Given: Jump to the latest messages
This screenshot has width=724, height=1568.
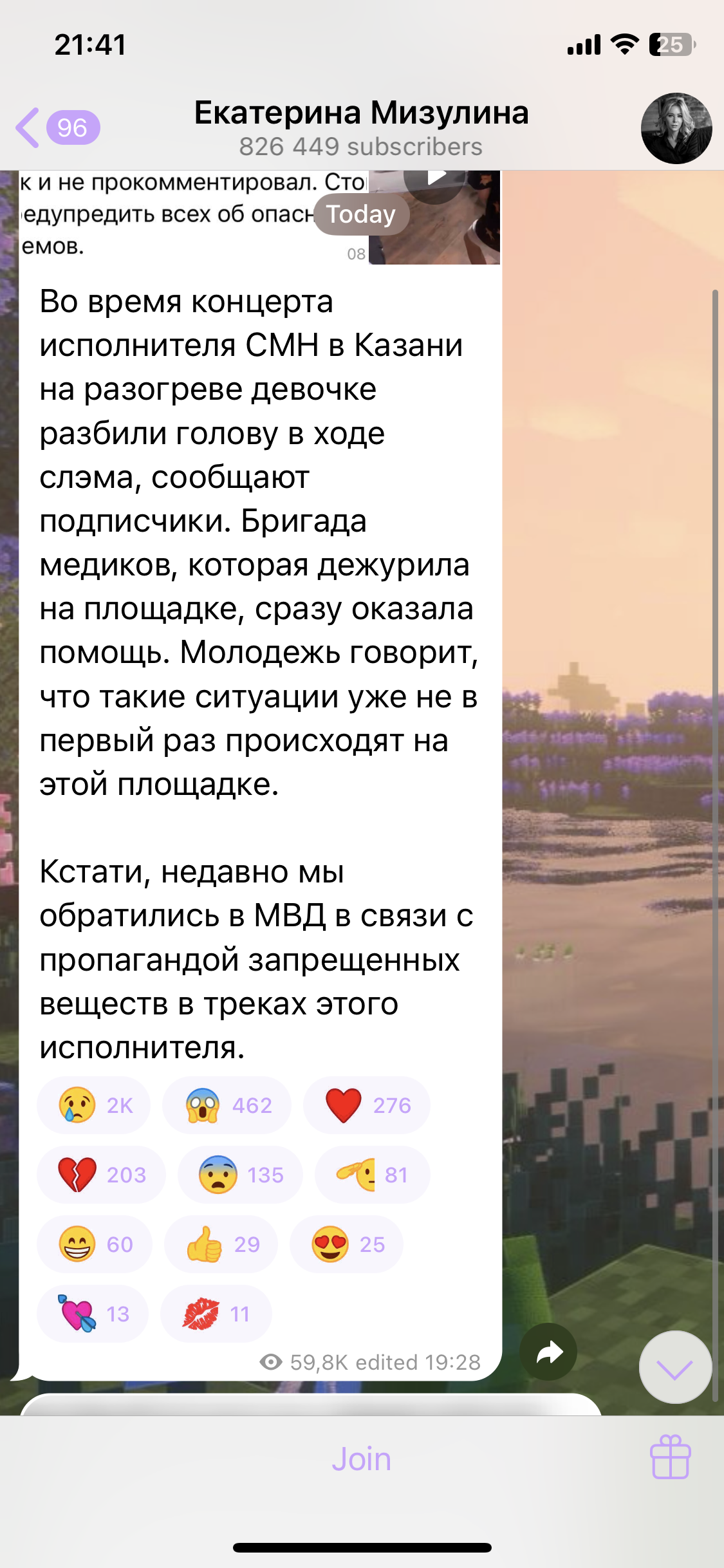Looking at the screenshot, I should [675, 1368].
